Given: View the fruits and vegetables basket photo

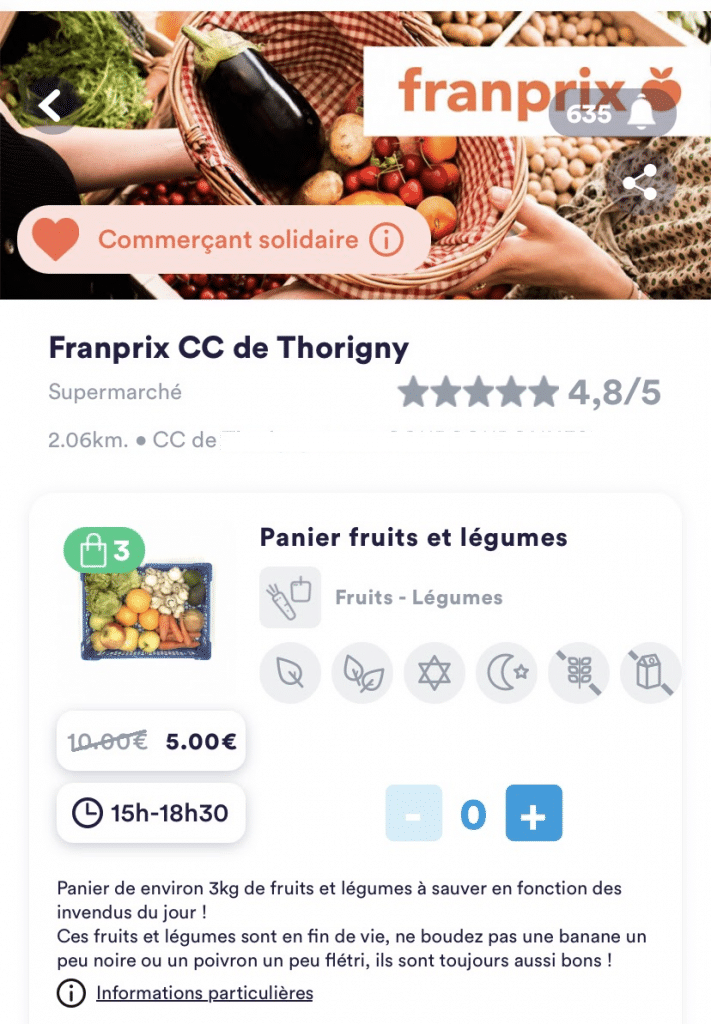Looking at the screenshot, I should [146, 611].
